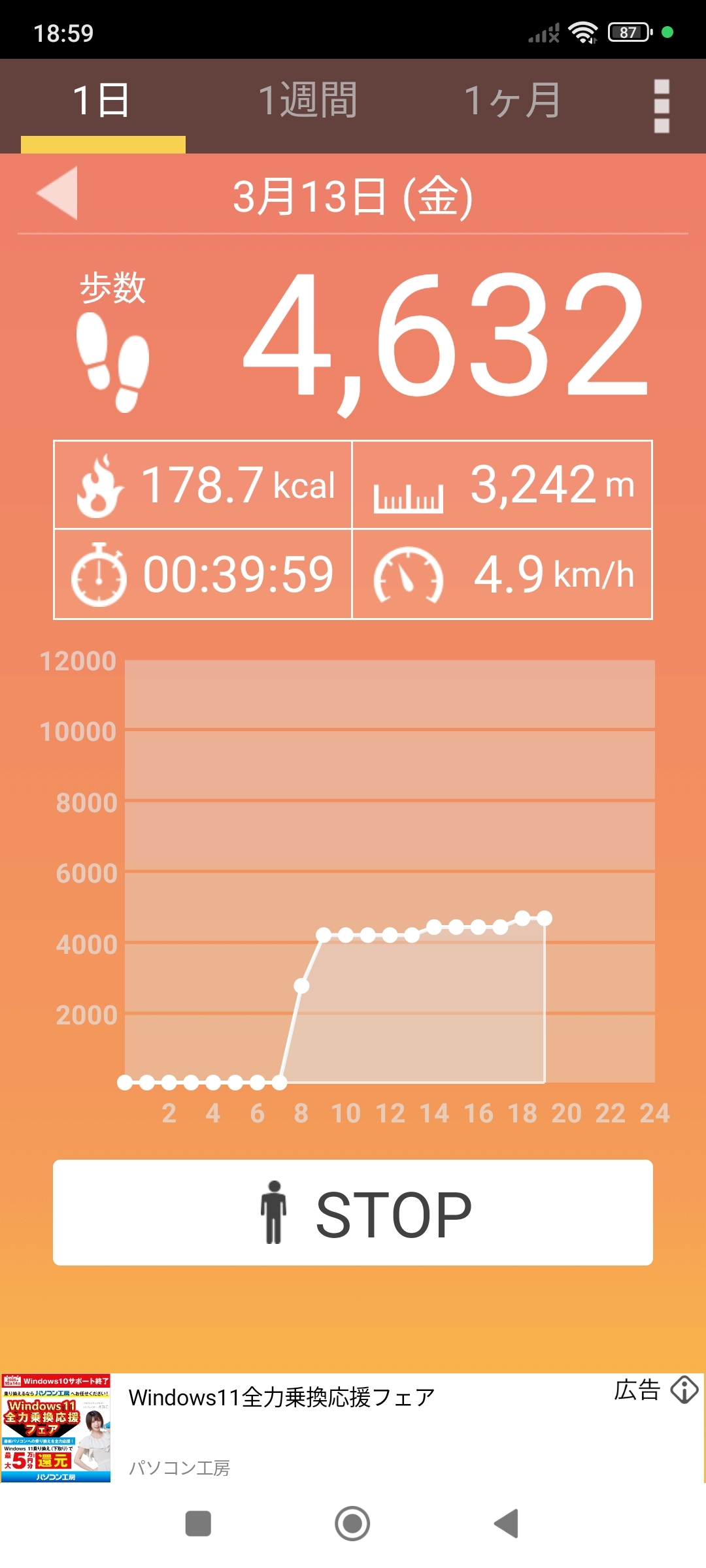Switch to the 1週間 weekly tab
The image size is (706, 1568).
click(307, 102)
